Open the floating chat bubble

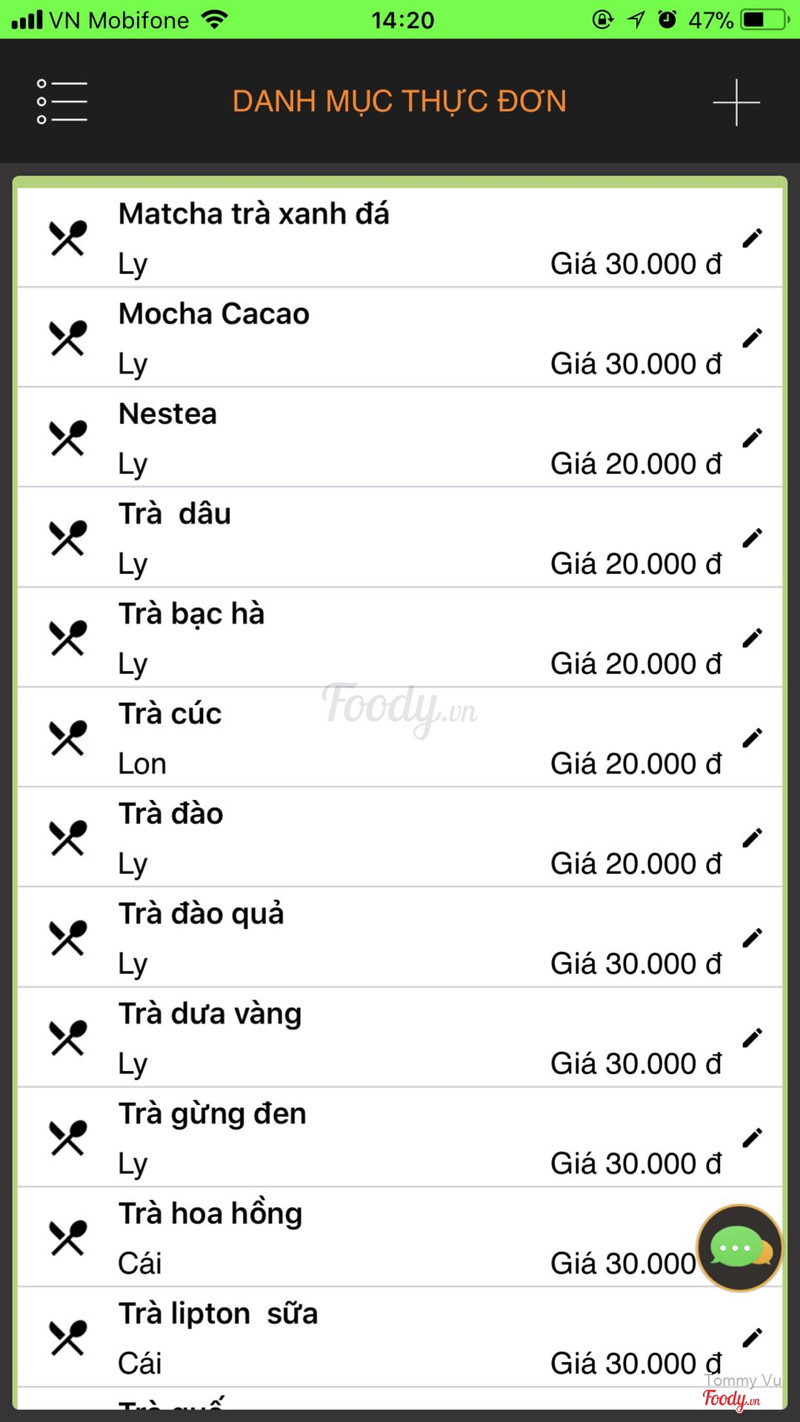coord(739,1248)
